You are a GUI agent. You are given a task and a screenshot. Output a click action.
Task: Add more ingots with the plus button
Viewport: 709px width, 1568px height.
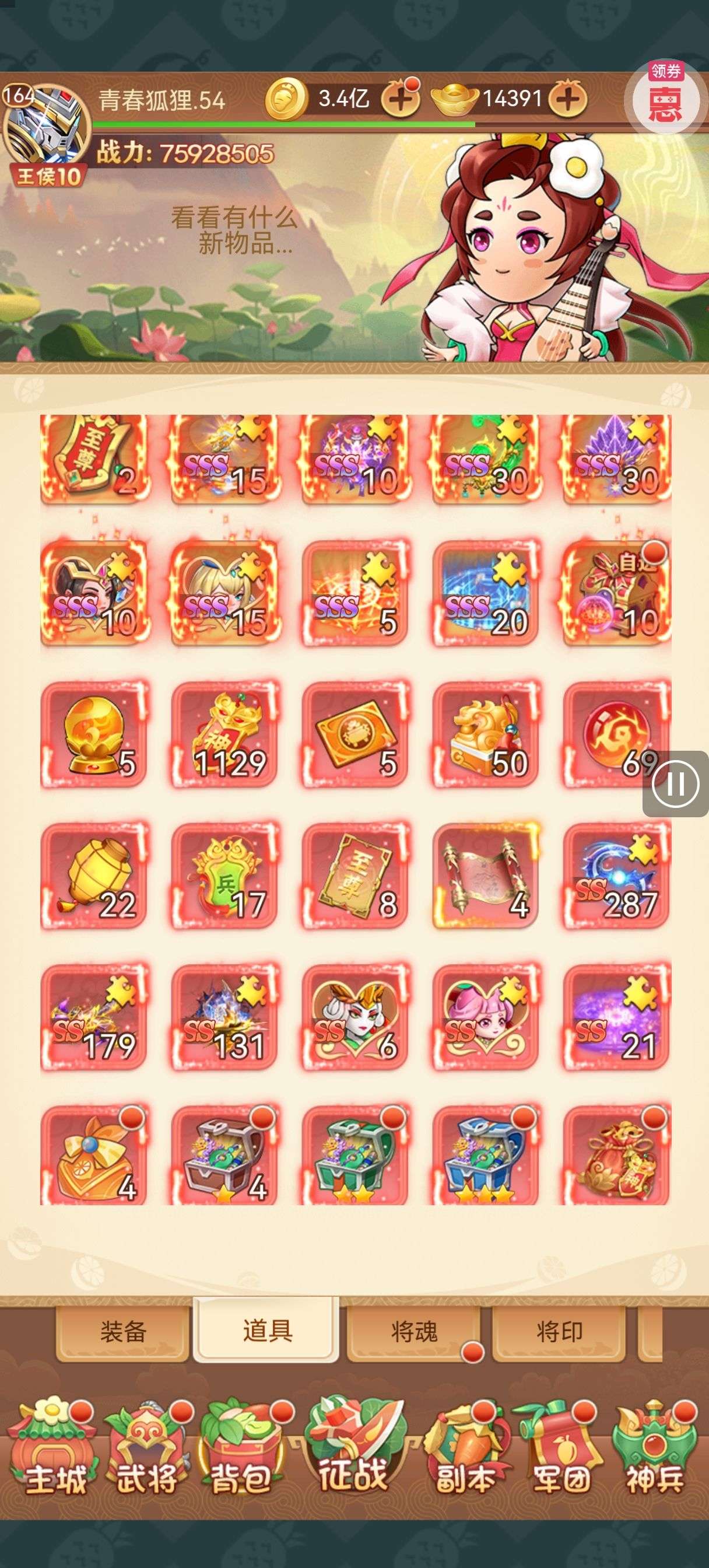(x=567, y=98)
